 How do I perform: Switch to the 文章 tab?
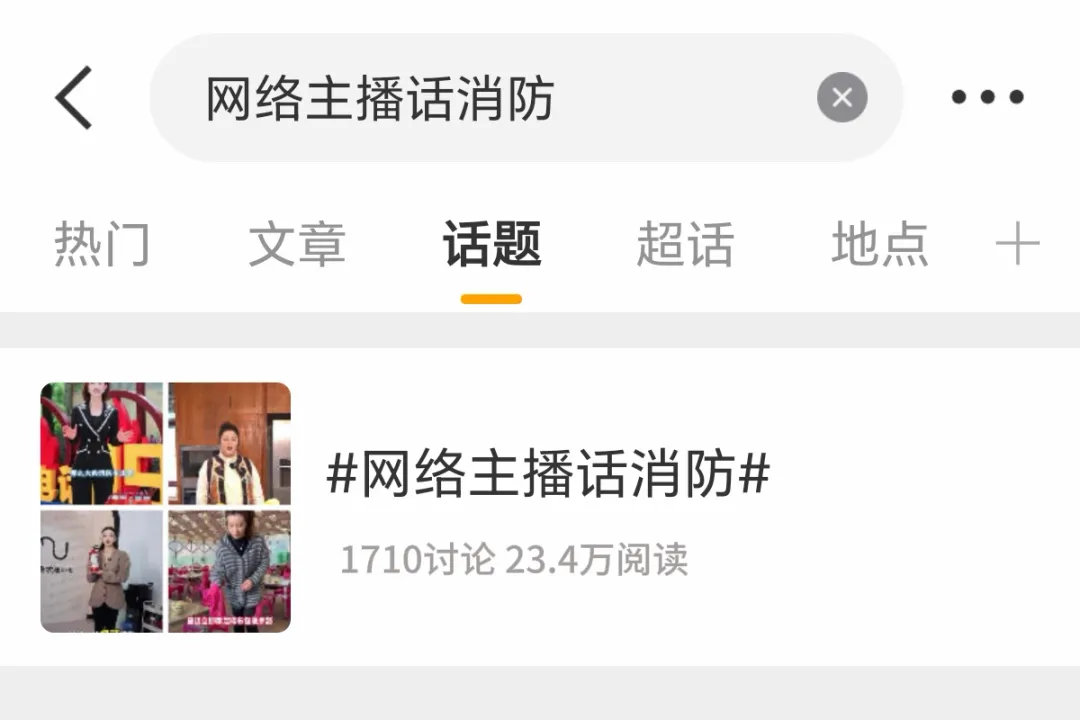297,245
